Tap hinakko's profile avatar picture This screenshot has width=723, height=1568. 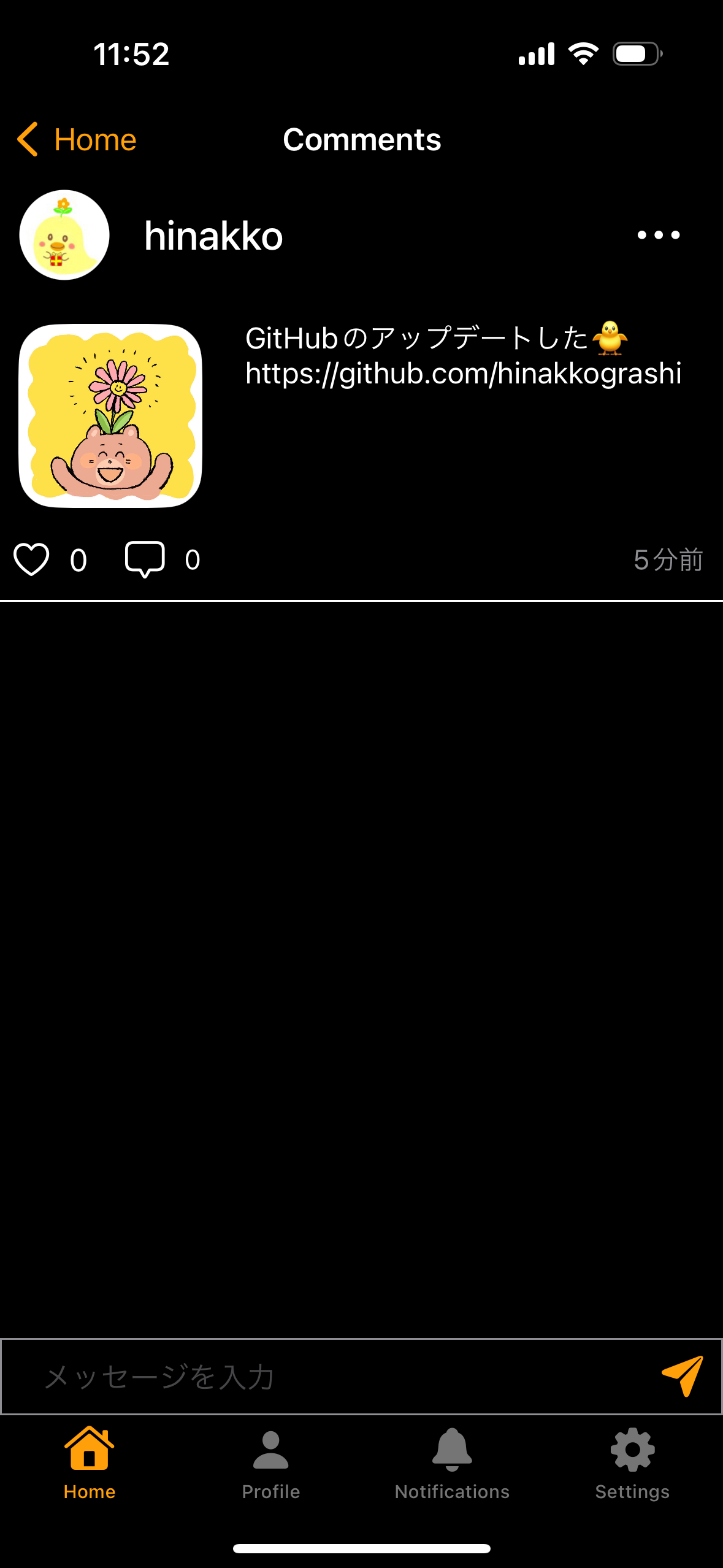click(64, 234)
